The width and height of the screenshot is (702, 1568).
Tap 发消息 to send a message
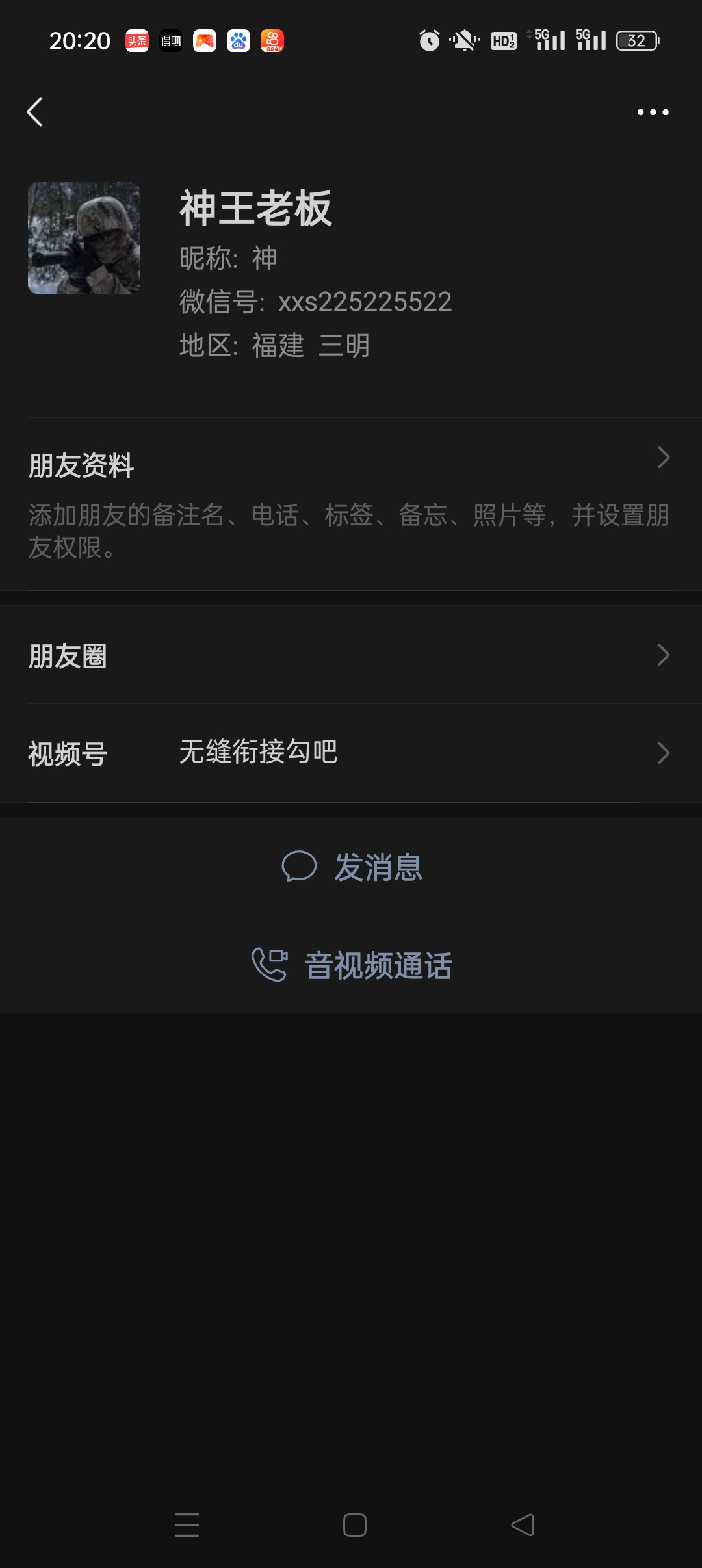click(x=352, y=867)
